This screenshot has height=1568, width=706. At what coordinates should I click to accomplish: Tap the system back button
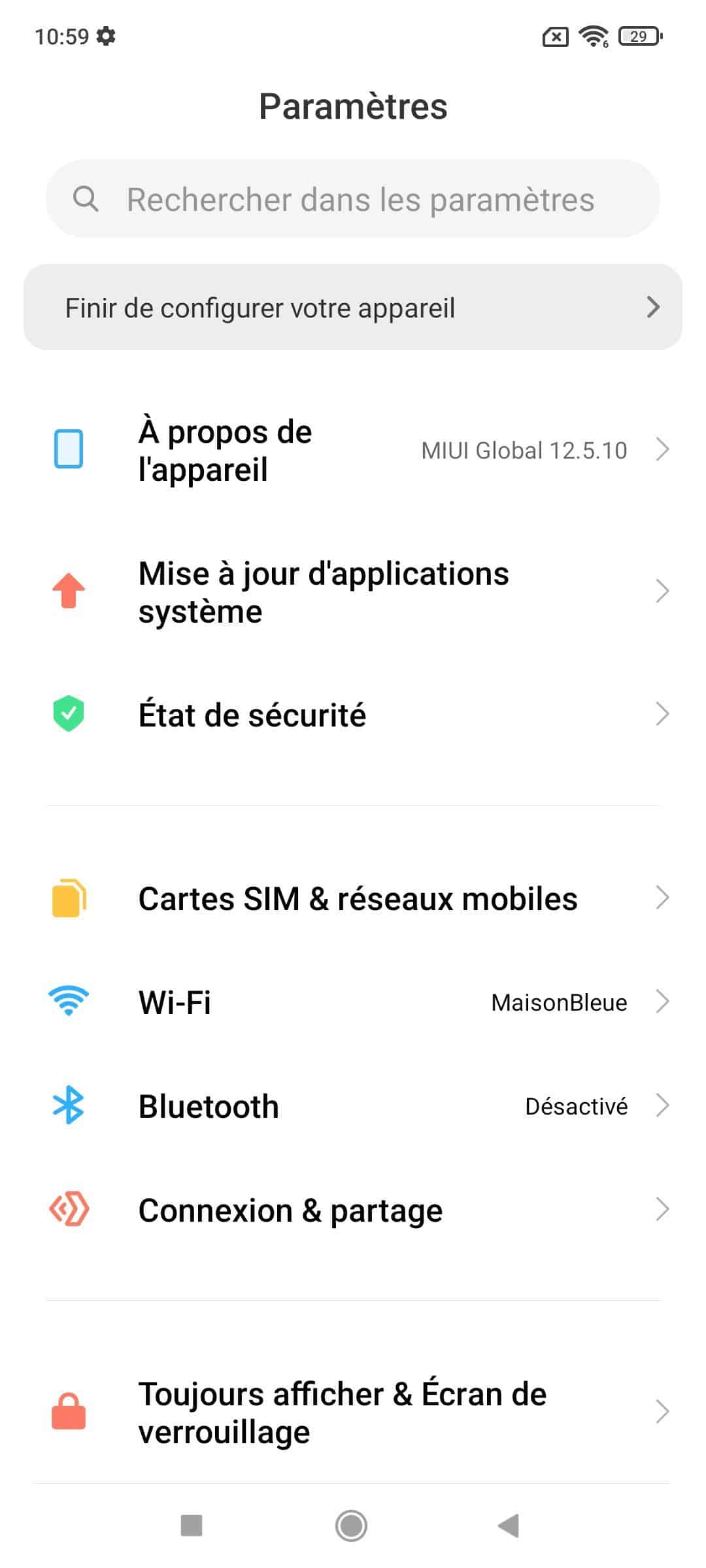tap(509, 1526)
